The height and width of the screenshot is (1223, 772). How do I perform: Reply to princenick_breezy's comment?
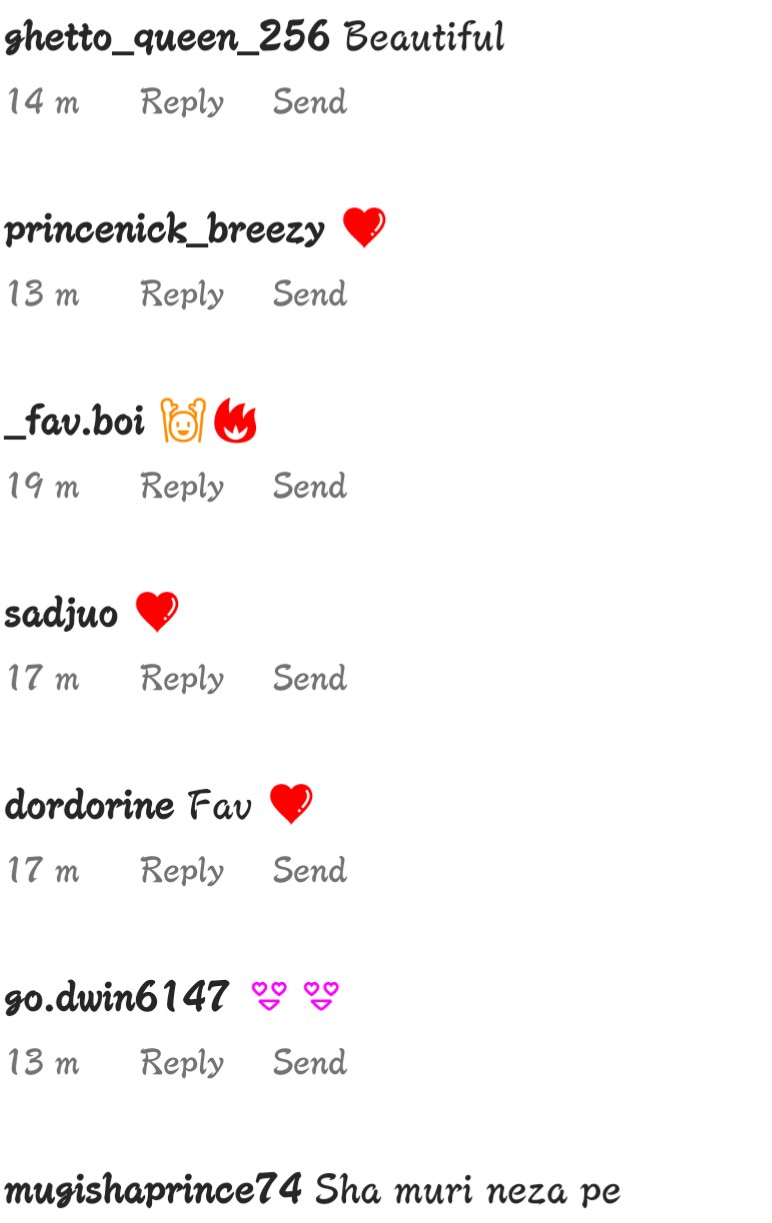click(182, 294)
